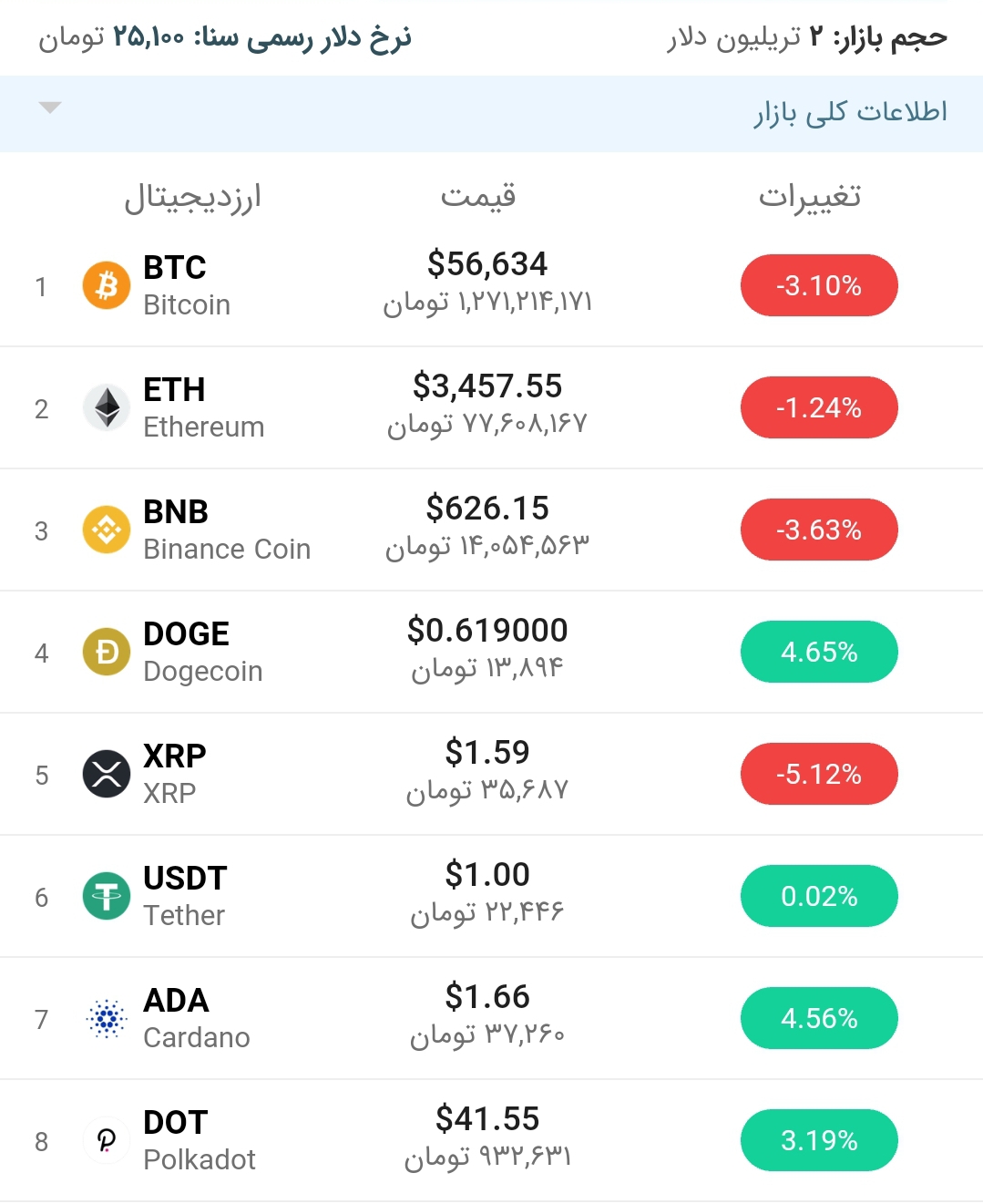Screen dimensions: 983x1204
Task: Click the green 4.65% badge for DOGE
Action: click(x=818, y=652)
